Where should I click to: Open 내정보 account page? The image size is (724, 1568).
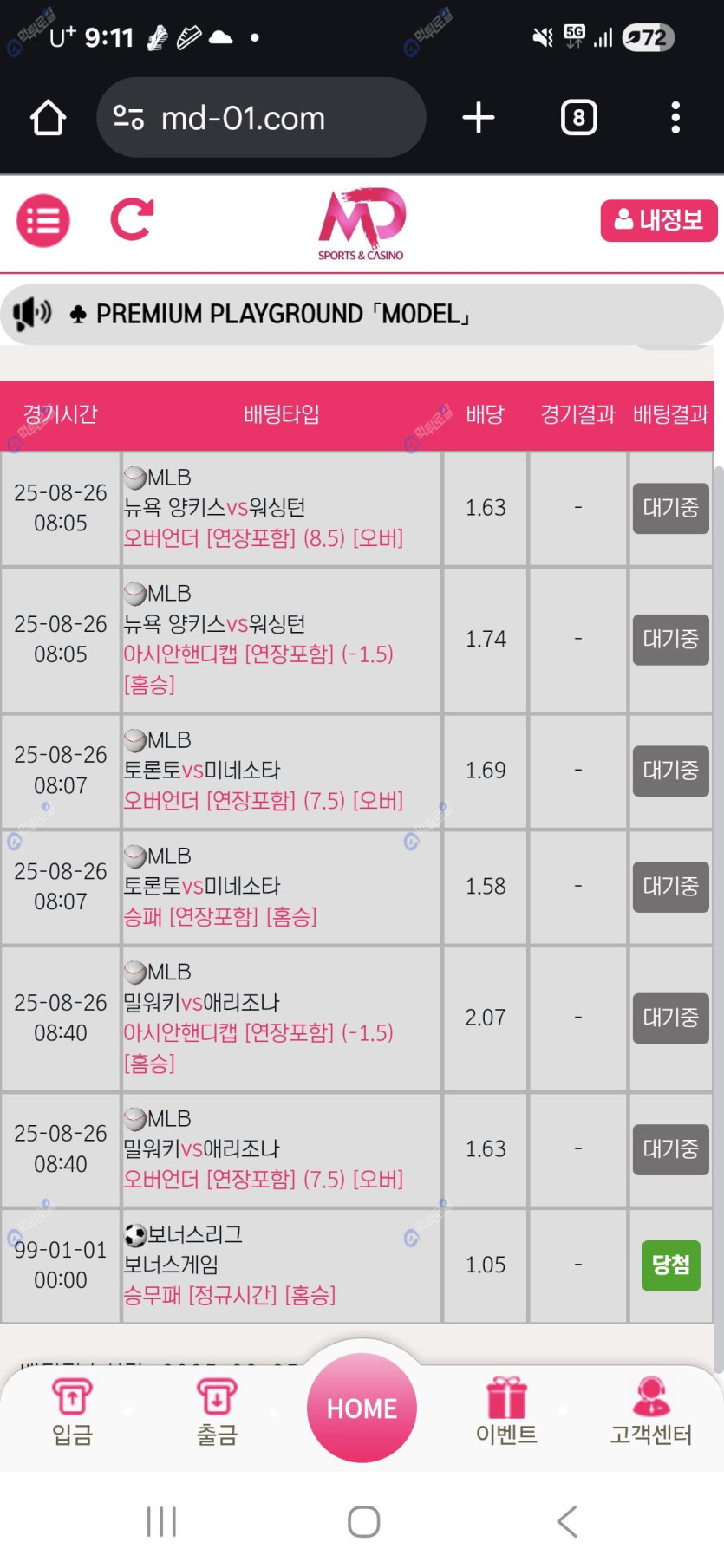pos(658,220)
